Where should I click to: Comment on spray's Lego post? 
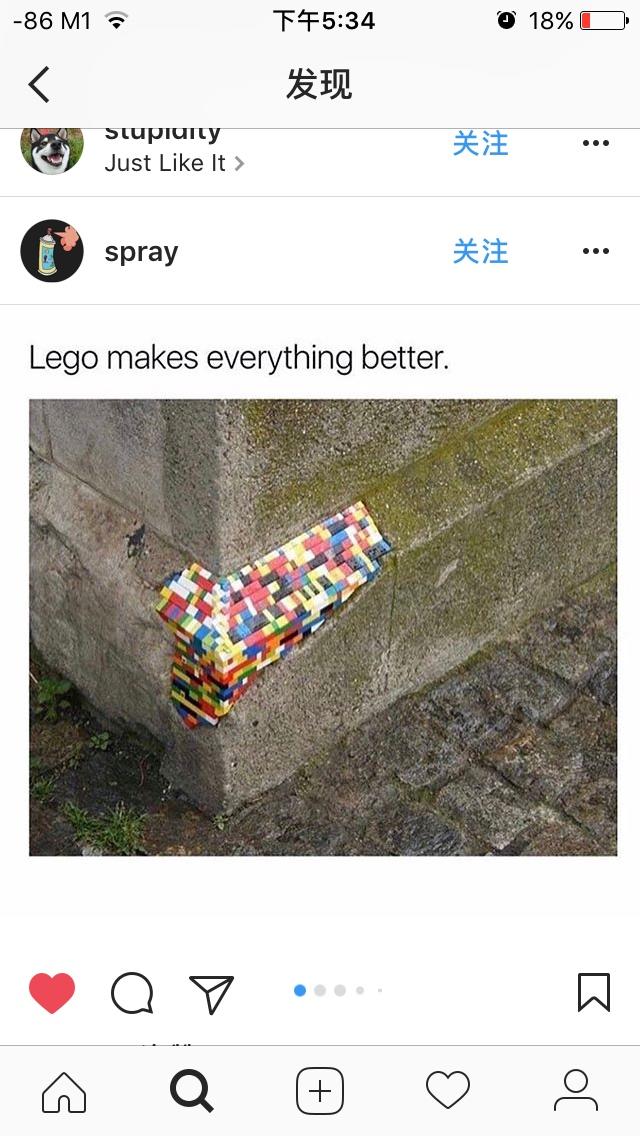(x=132, y=993)
